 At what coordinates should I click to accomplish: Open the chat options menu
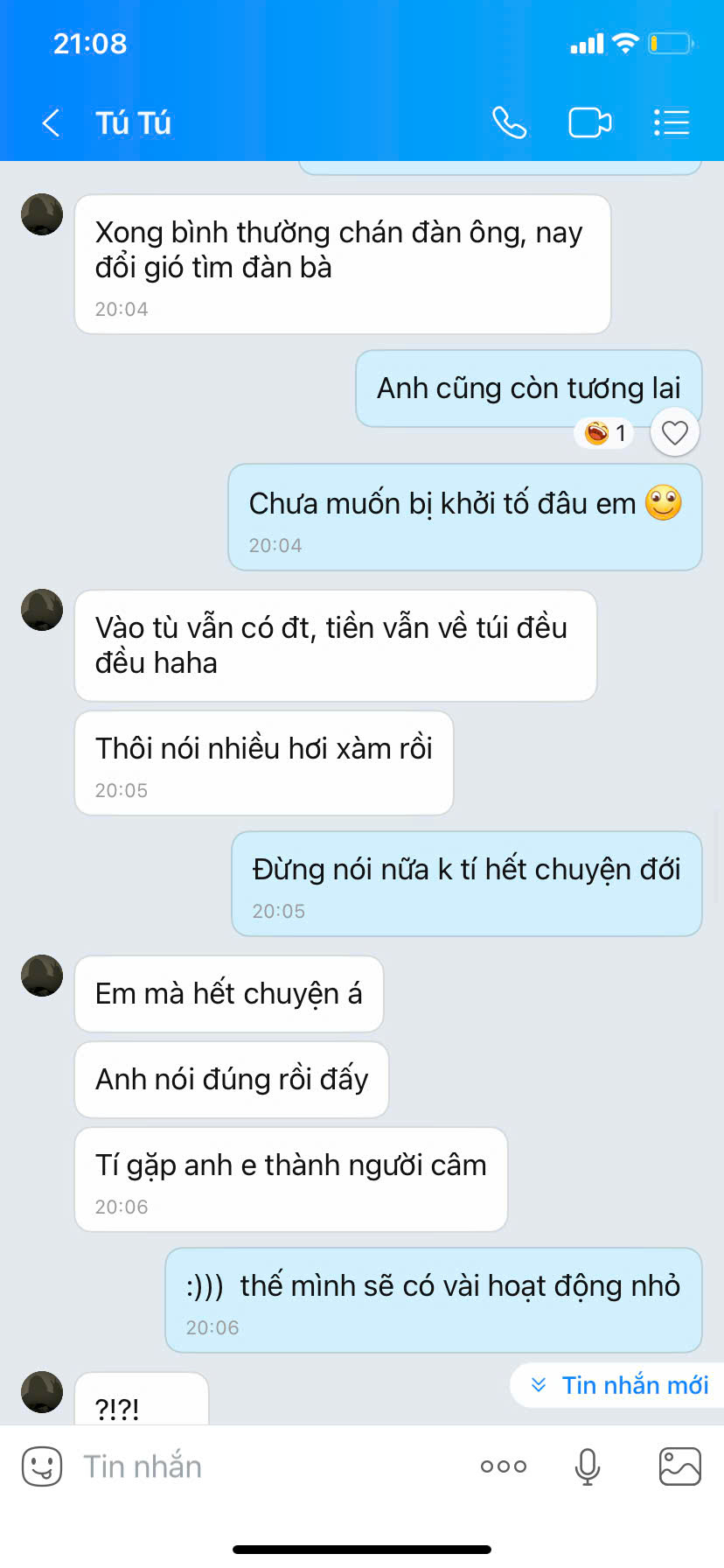[x=672, y=122]
